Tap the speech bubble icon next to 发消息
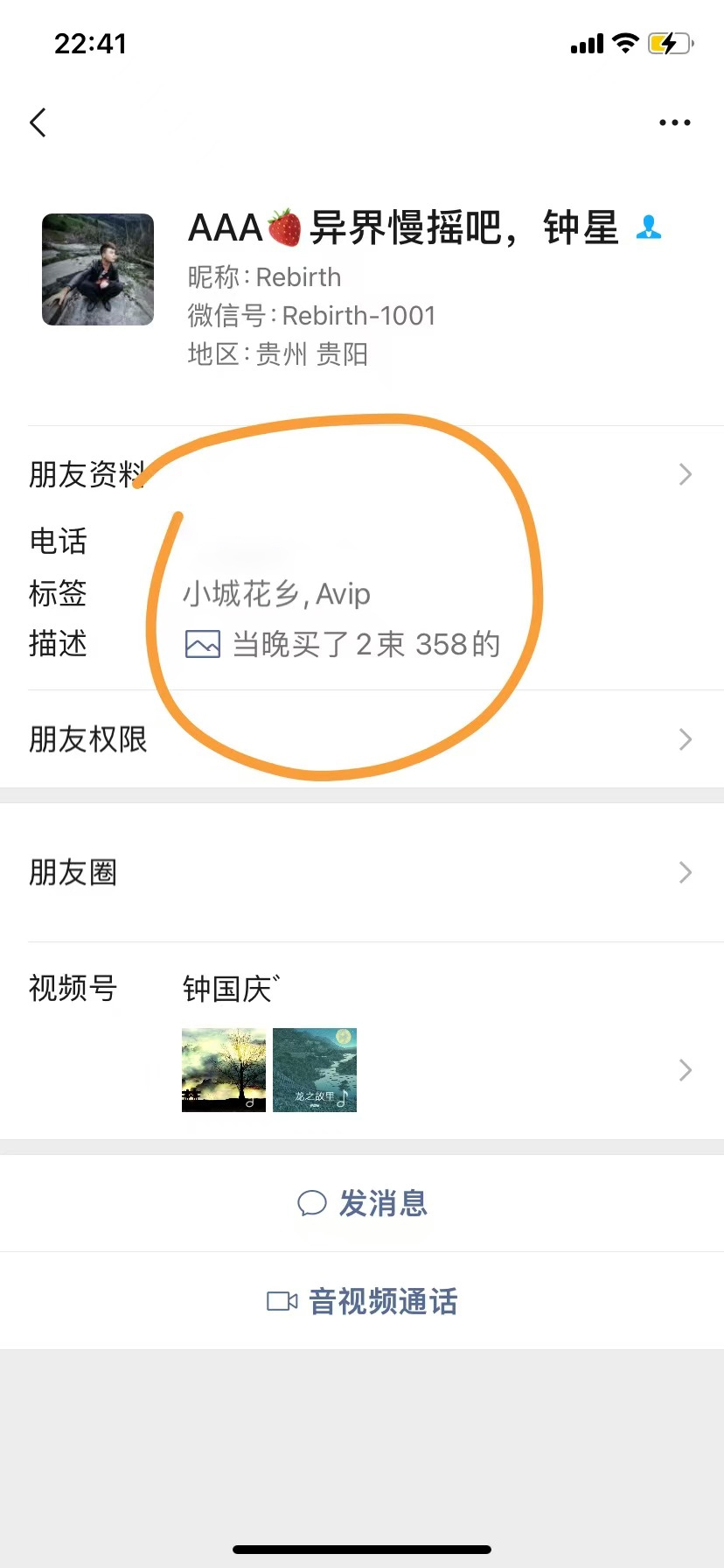 (x=310, y=1203)
